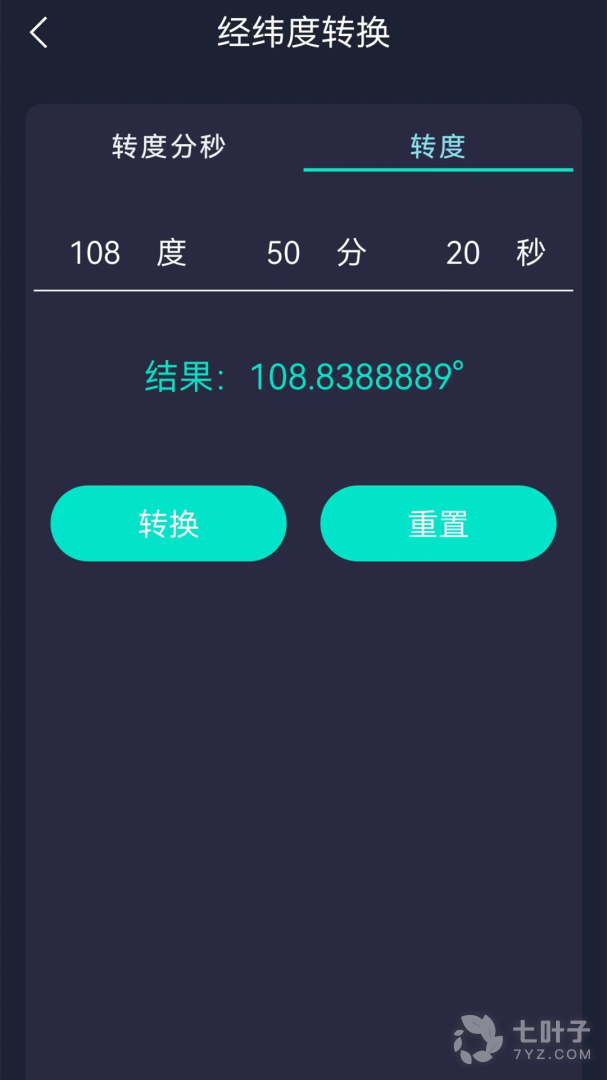Image resolution: width=607 pixels, height=1080 pixels.
Task: Edit the seconds field showing 20
Action: (x=463, y=253)
